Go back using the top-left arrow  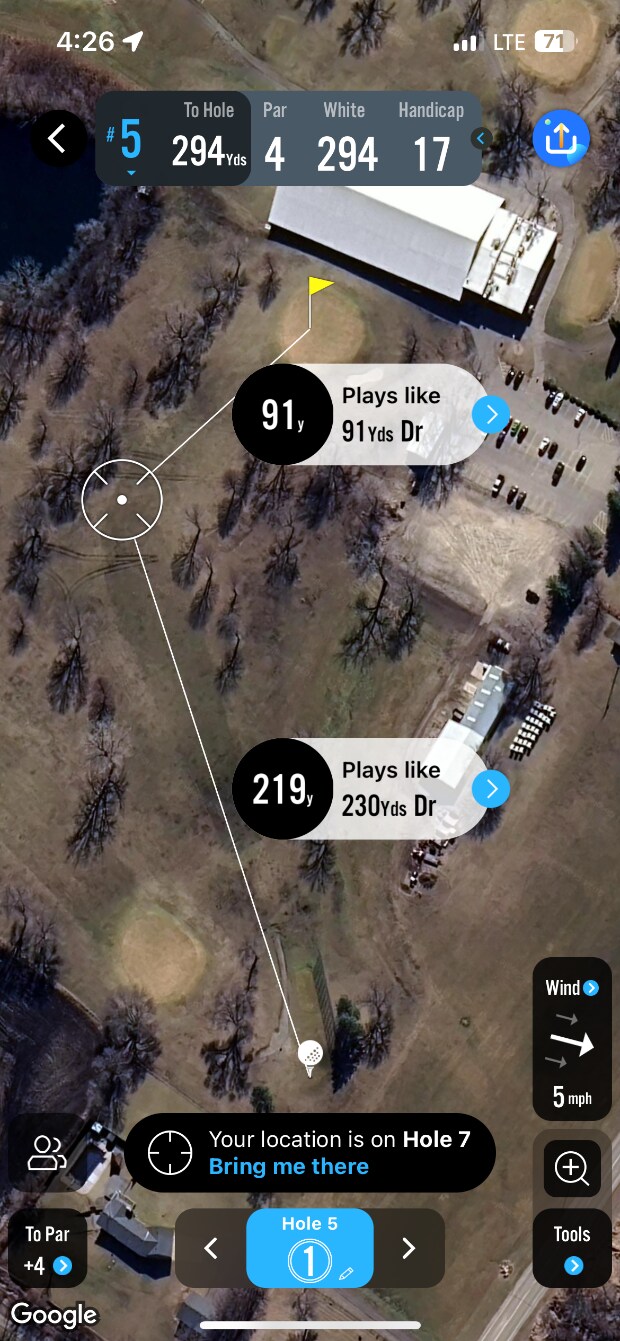tap(57, 139)
